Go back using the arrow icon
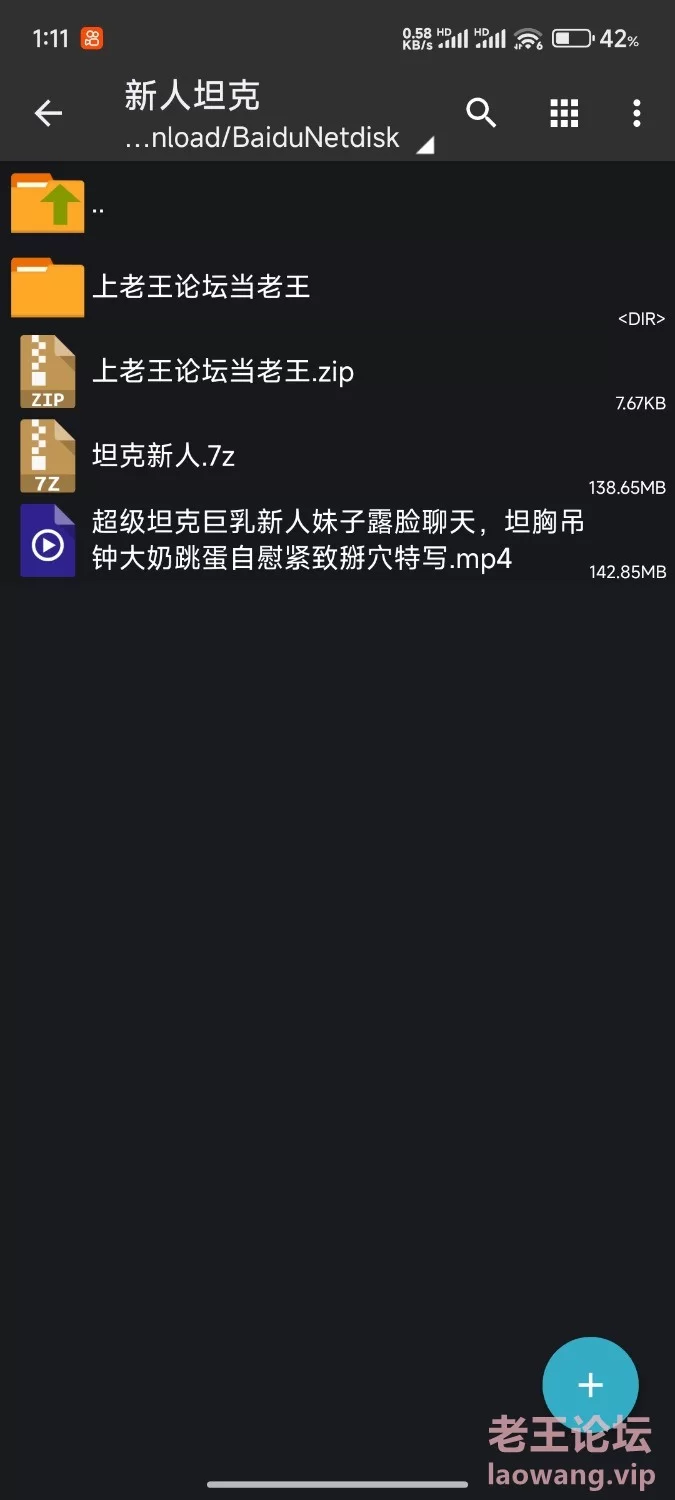Screen dimensions: 675x1500 (x=48, y=114)
